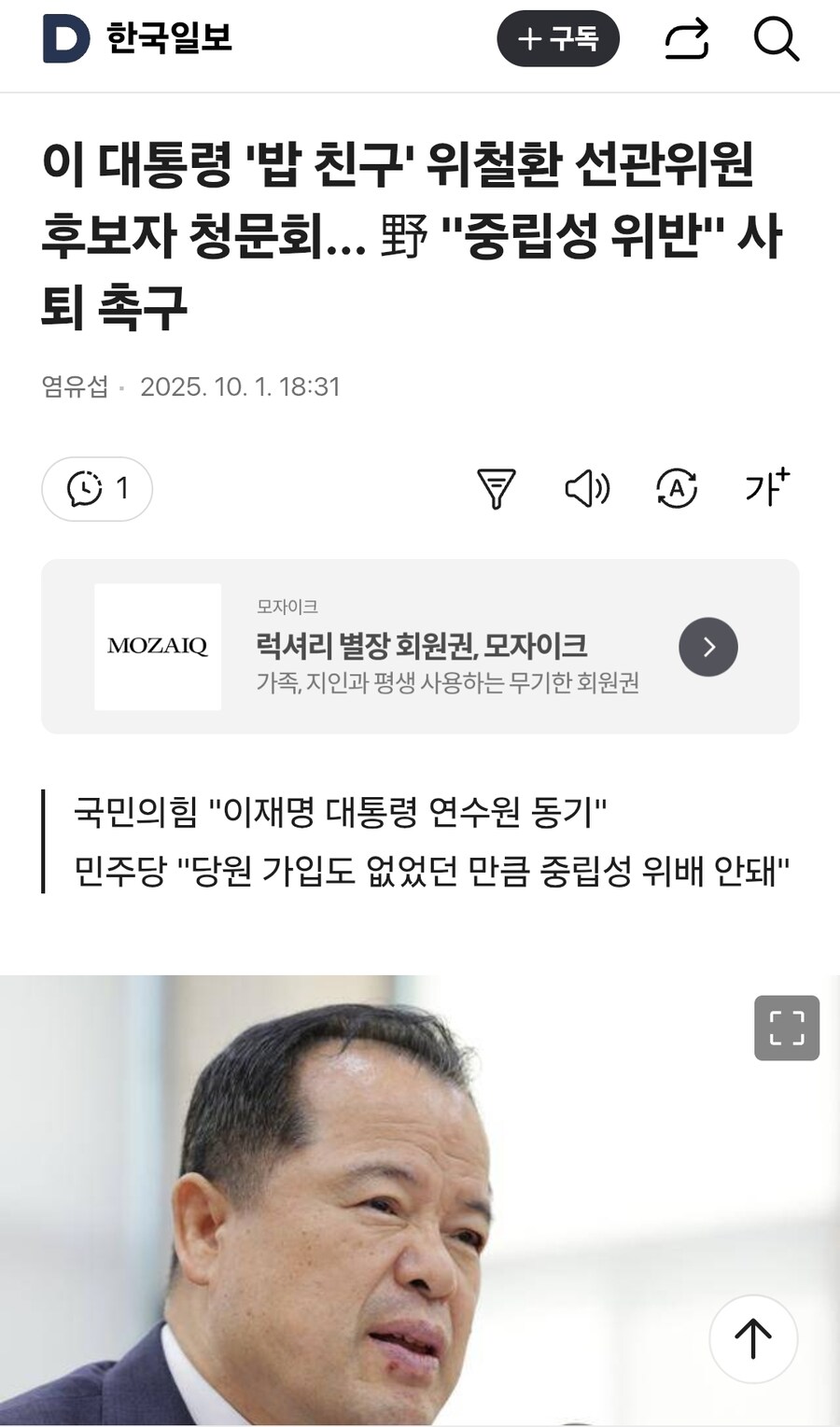Expand the article photo to fullscreen
The height and width of the screenshot is (1427, 840).
click(787, 1028)
